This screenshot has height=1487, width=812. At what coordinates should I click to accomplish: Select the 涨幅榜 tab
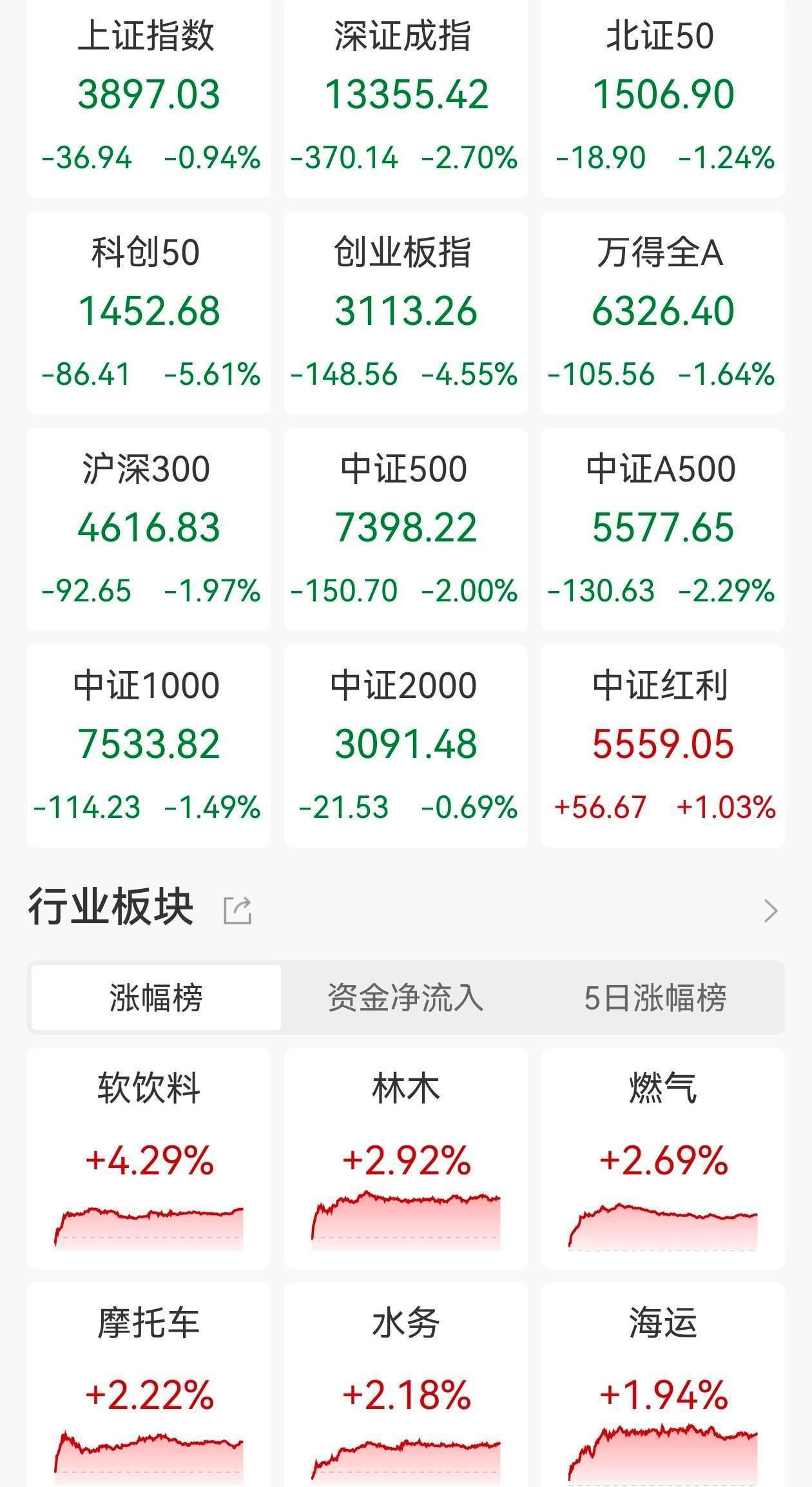(x=155, y=997)
